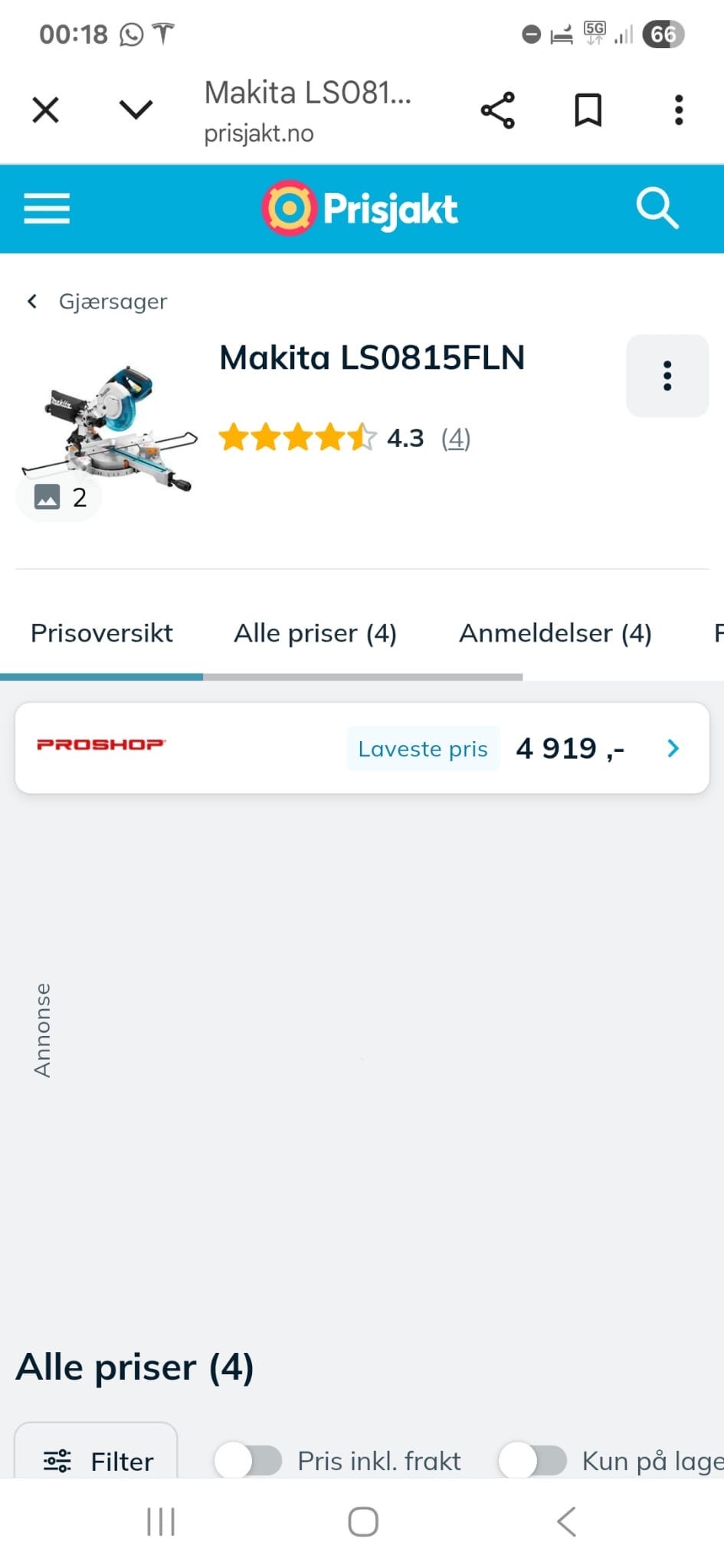Click the Laveste pris label
Viewport: 724px width, 1568px height.
click(423, 748)
